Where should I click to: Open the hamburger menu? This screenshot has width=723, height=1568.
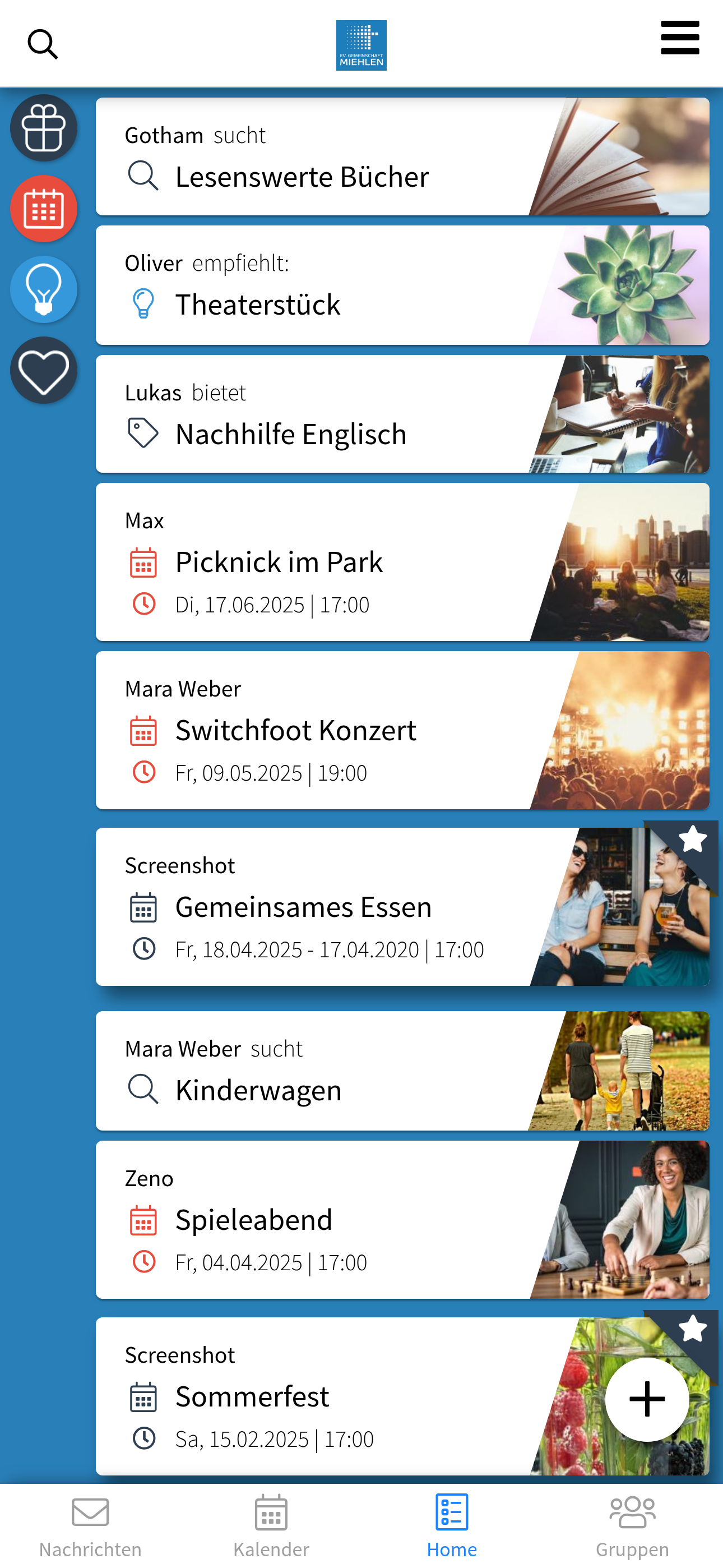click(679, 38)
